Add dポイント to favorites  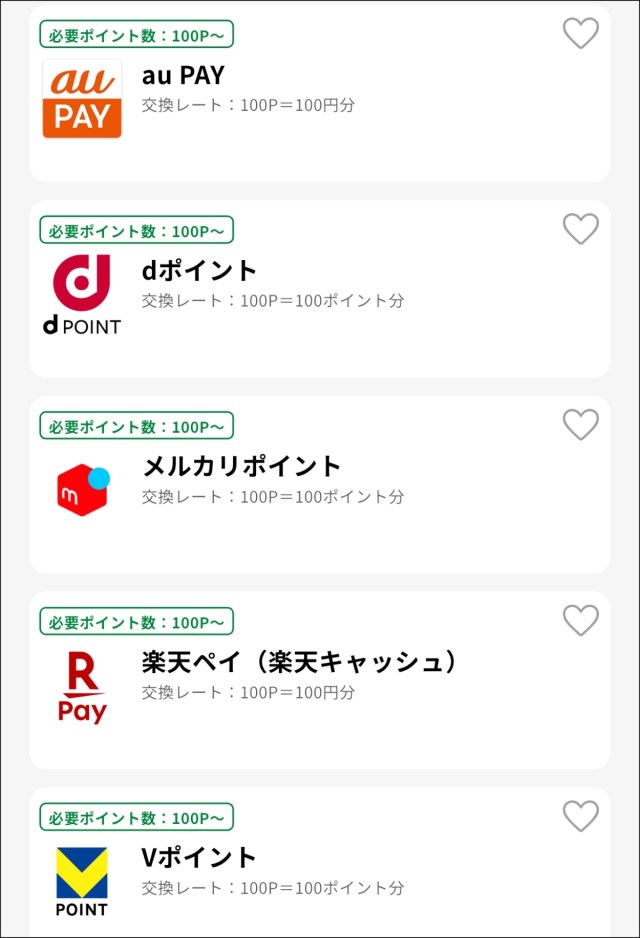(580, 229)
